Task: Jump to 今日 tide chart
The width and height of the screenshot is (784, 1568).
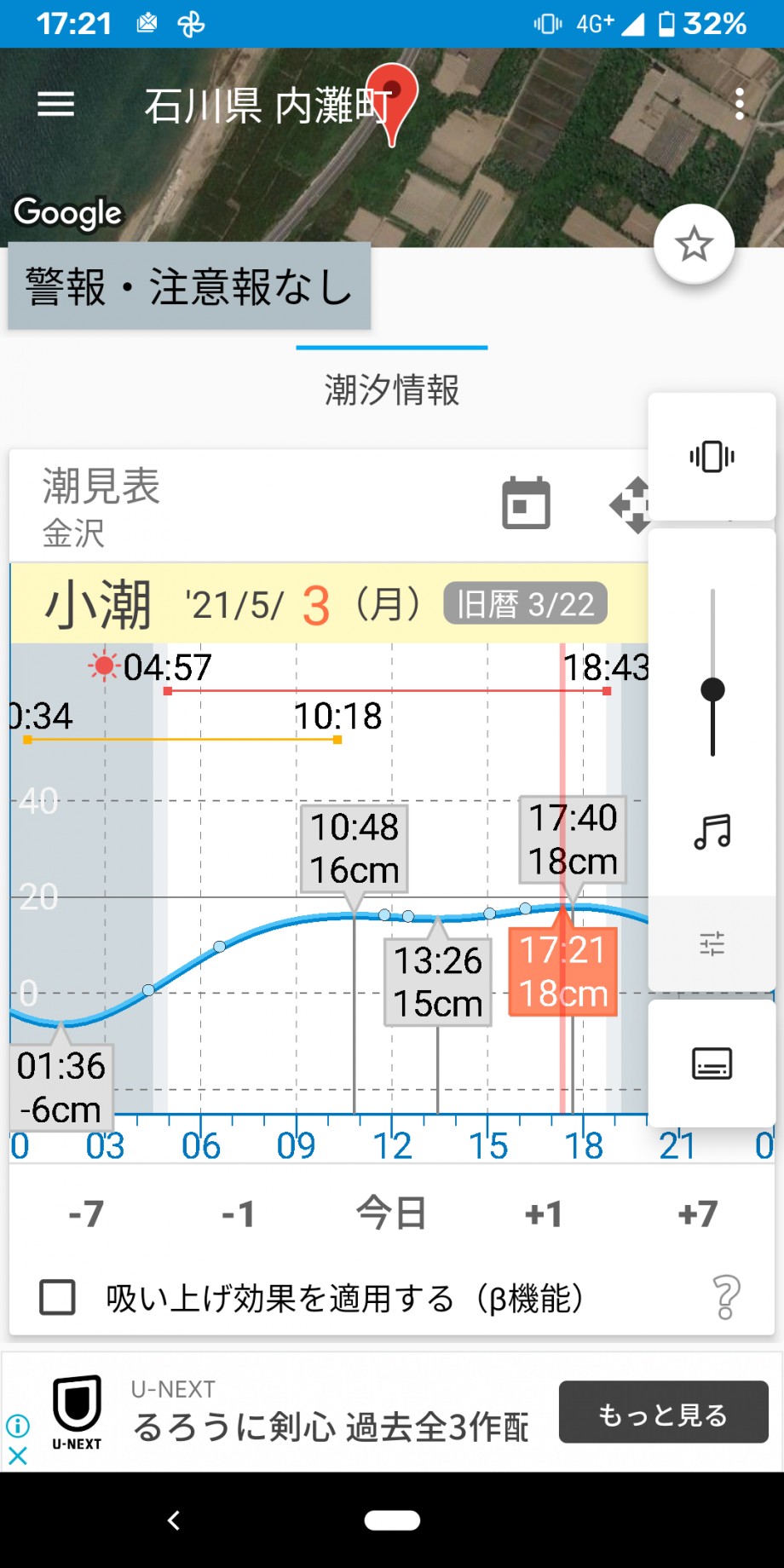Action: tap(391, 1213)
